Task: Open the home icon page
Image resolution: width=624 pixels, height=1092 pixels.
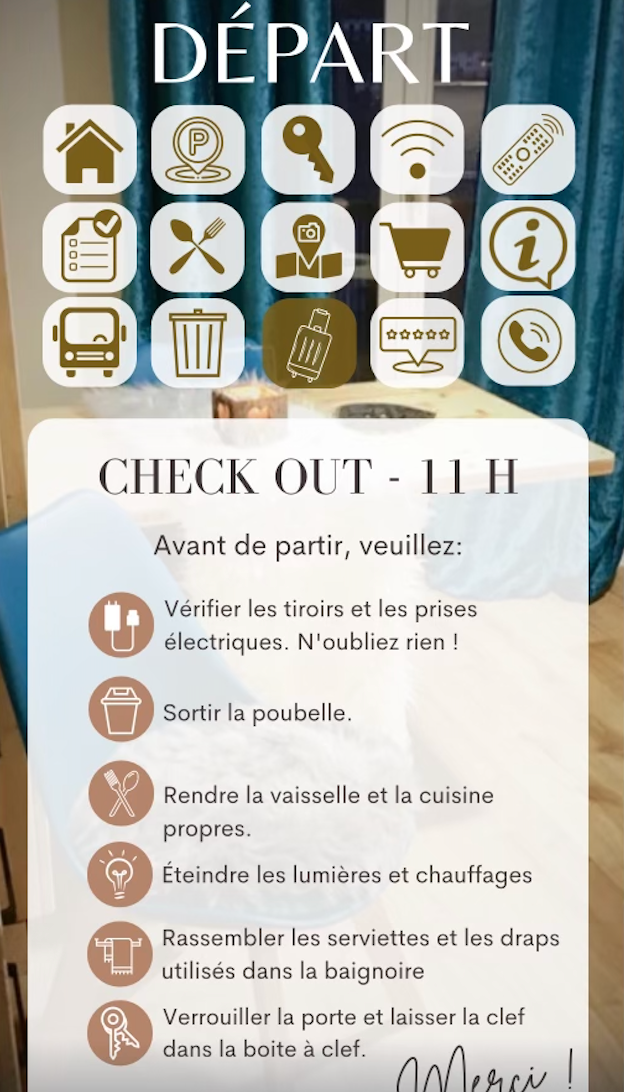Action: pos(90,150)
